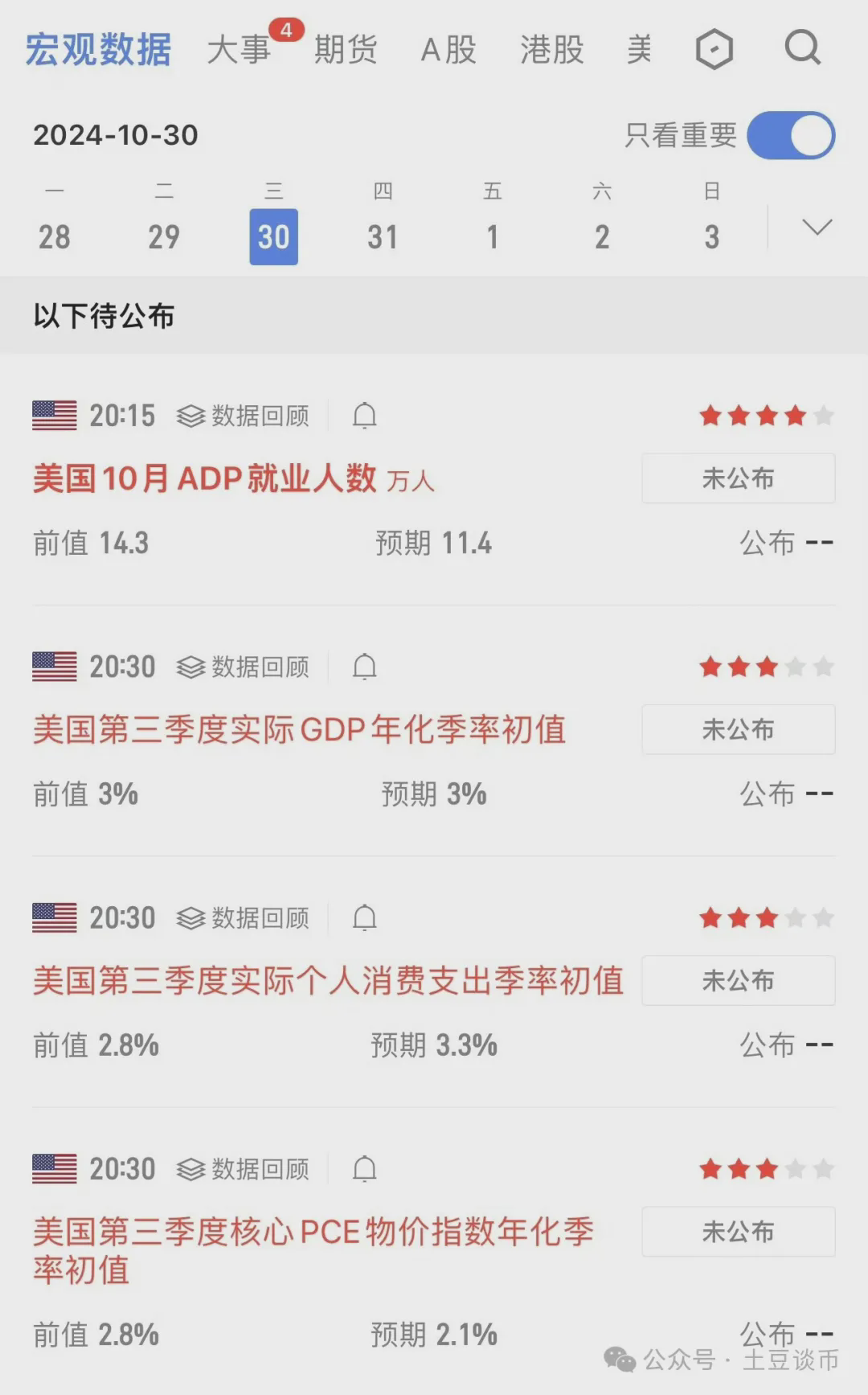Select Friday the 1st in the calendar

click(x=492, y=236)
